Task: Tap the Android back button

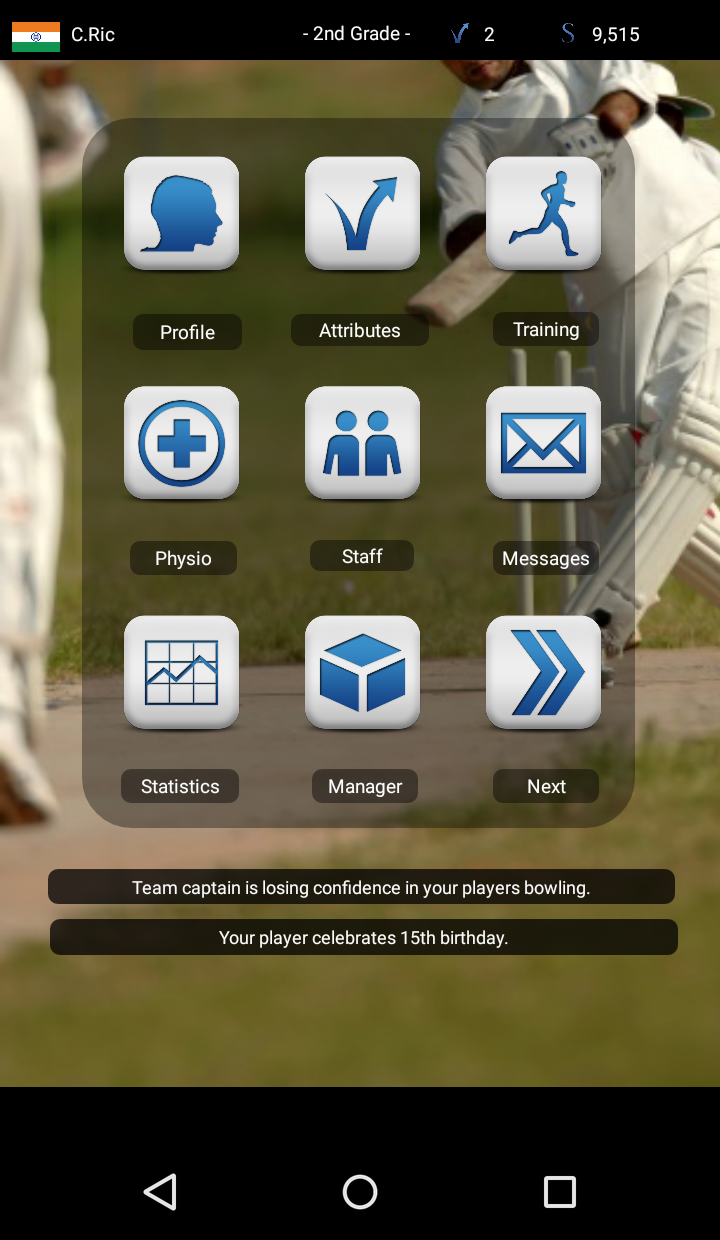Action: click(x=160, y=1192)
